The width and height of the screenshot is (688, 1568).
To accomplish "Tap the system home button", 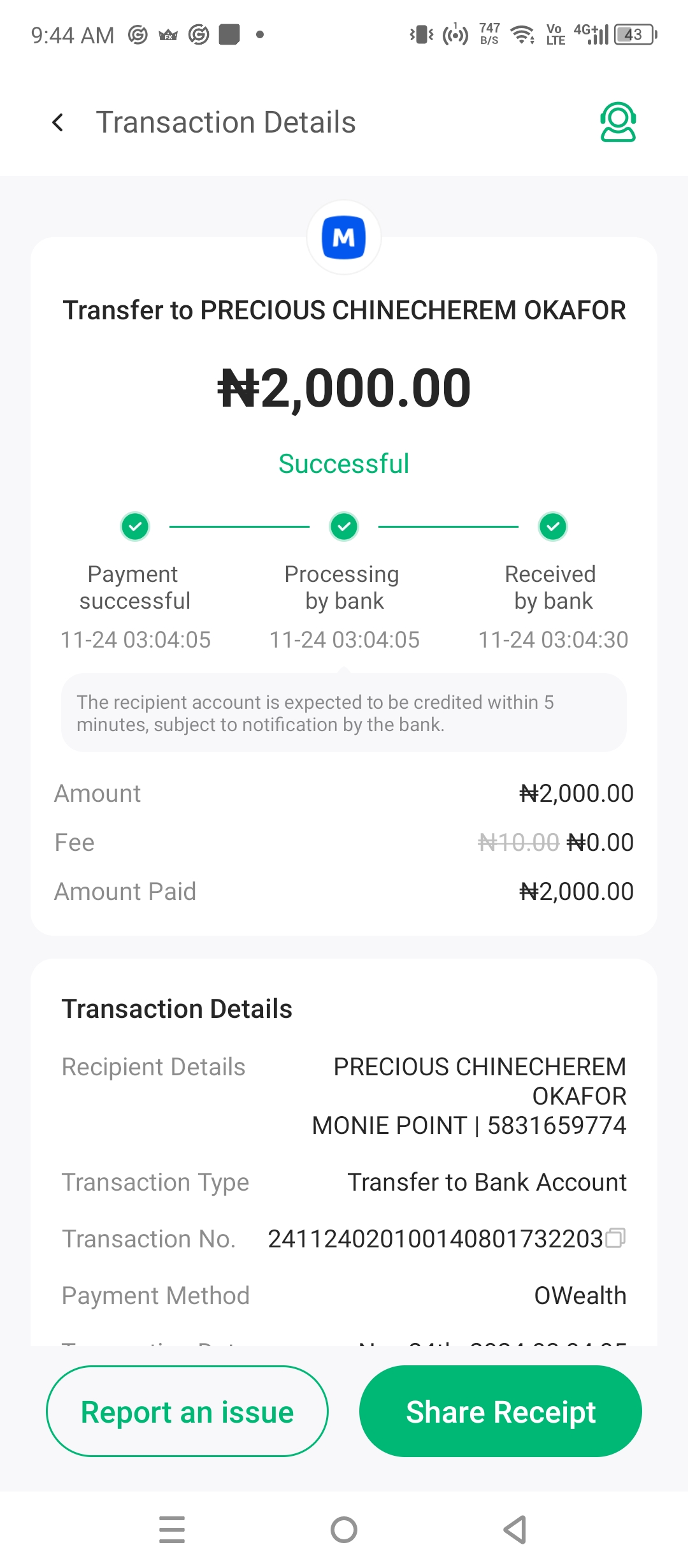I will (344, 1530).
